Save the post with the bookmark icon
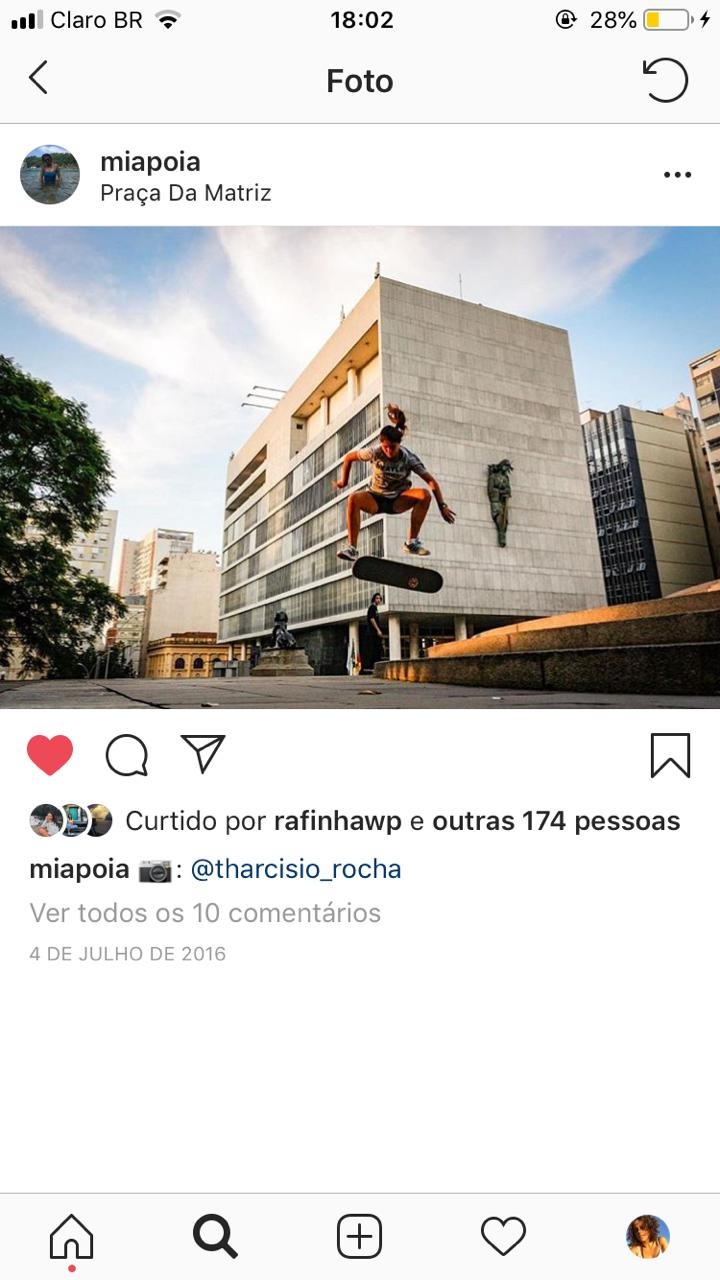 [x=670, y=755]
